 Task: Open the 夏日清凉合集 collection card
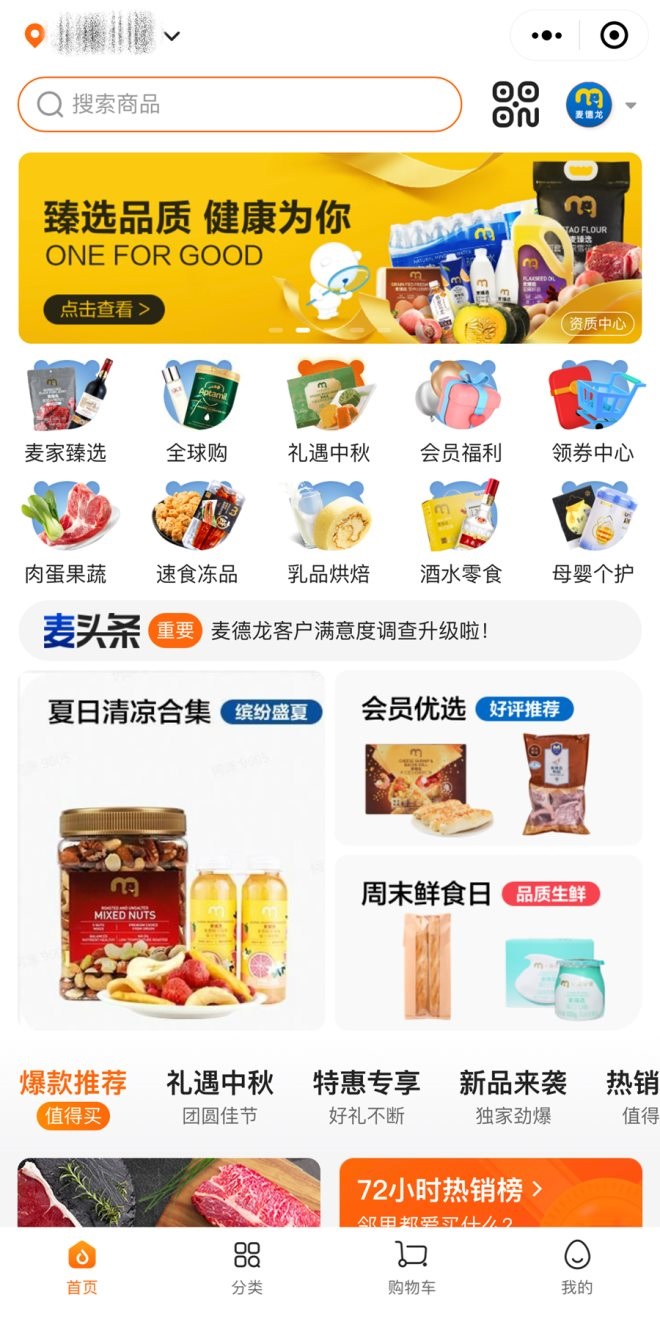click(172, 850)
